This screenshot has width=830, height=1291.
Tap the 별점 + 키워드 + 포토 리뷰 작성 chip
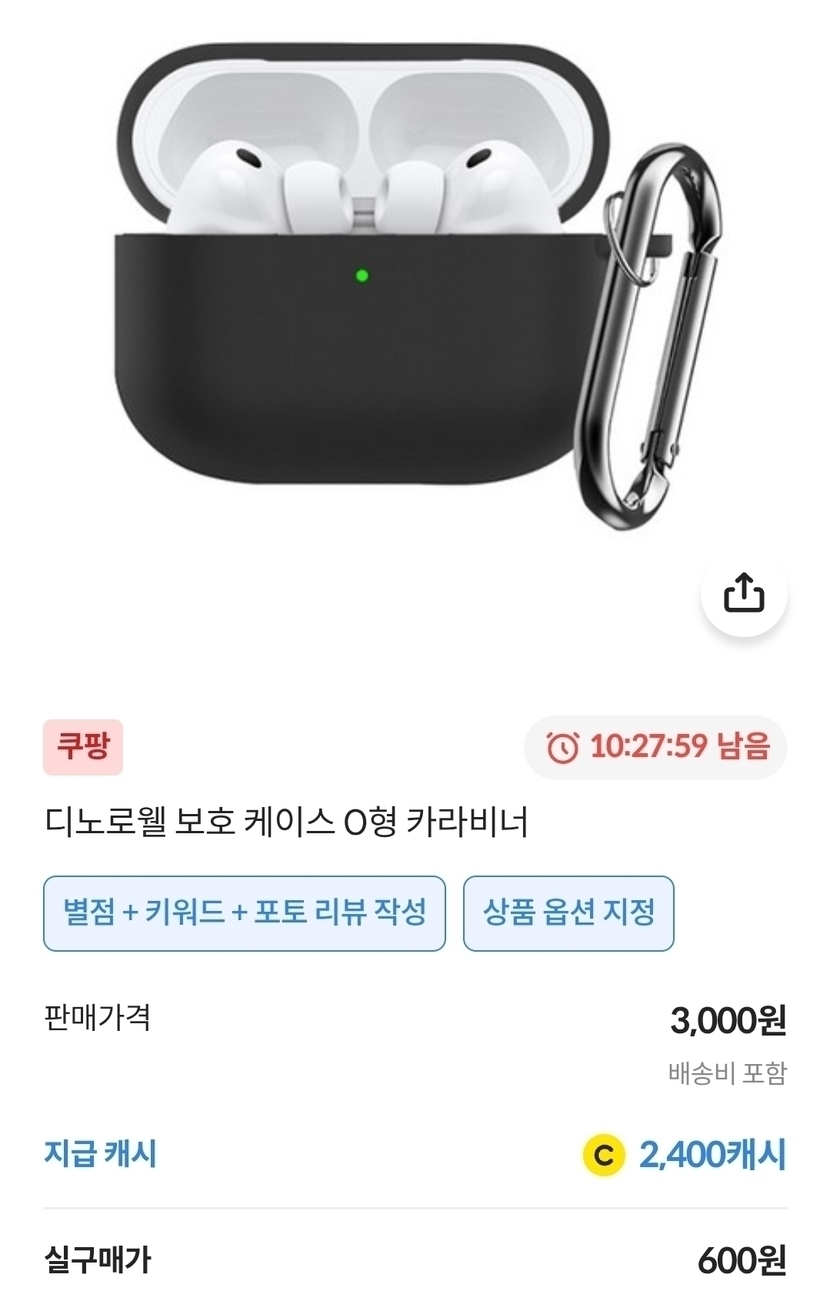coord(244,913)
